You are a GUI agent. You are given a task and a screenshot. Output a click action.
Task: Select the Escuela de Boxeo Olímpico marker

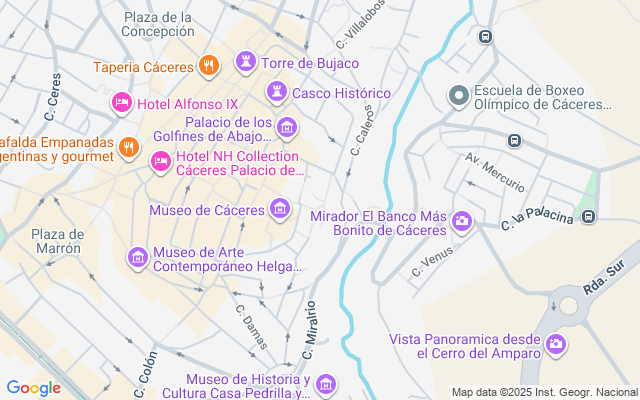(459, 96)
